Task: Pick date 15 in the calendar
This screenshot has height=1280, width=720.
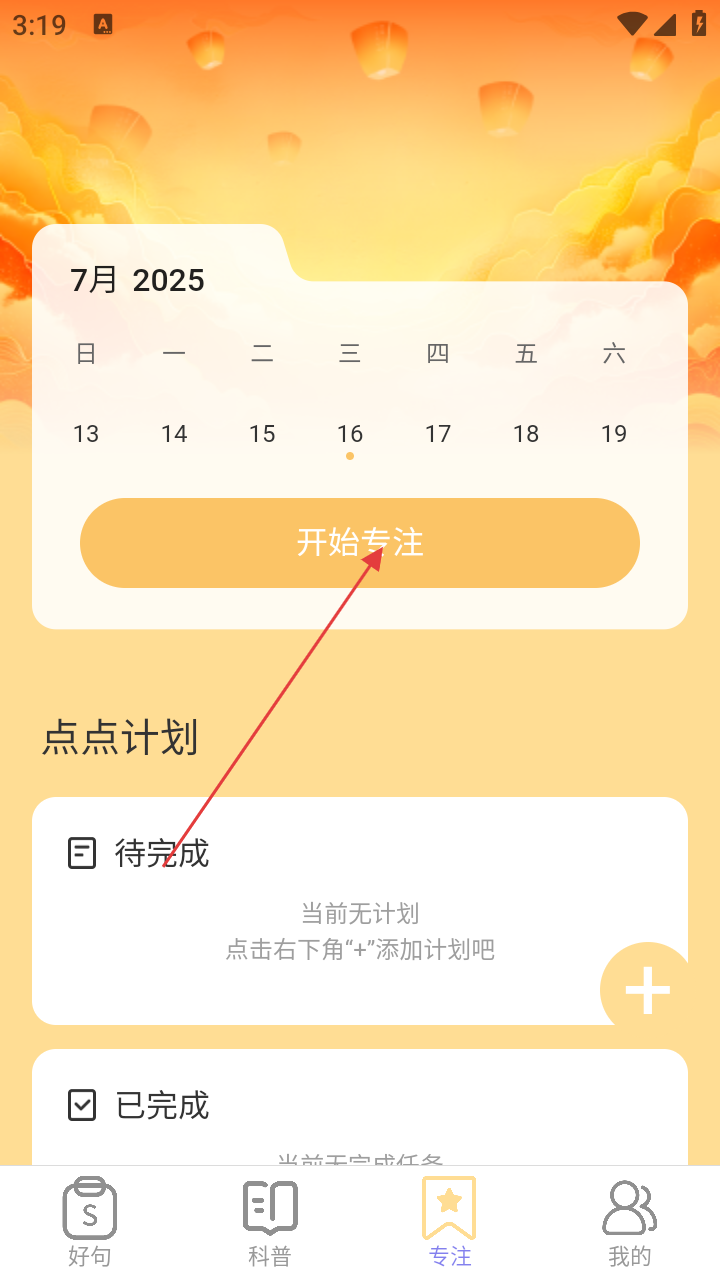Action: click(262, 434)
